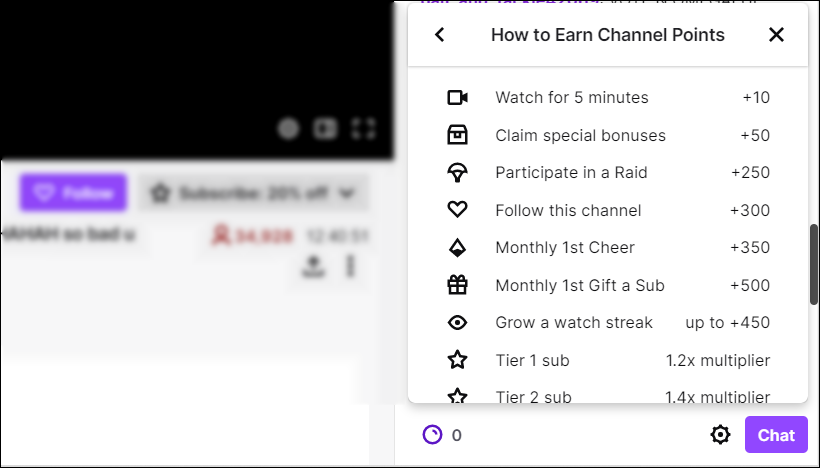The image size is (820, 468).
Task: Open the channel points balance
Action: tap(442, 435)
